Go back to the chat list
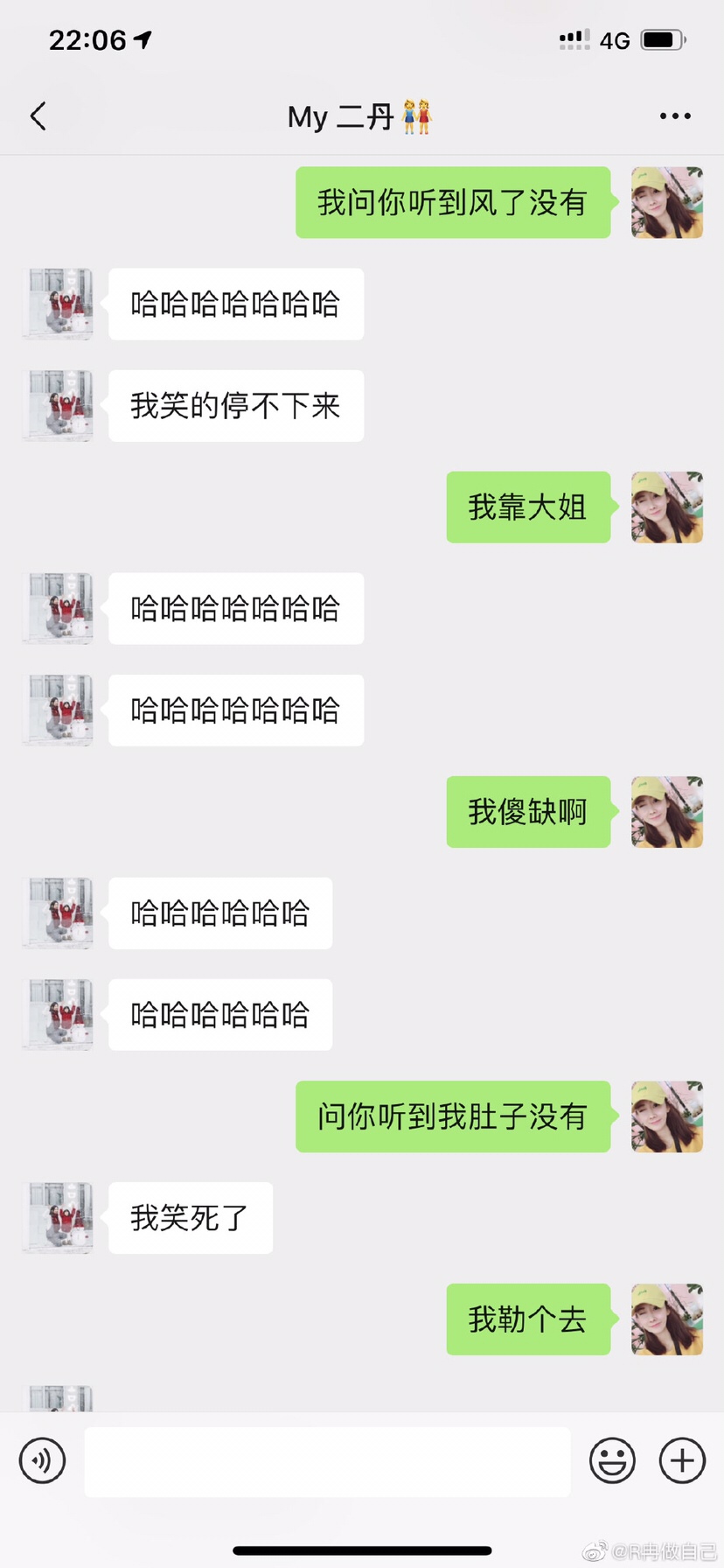The width and height of the screenshot is (724, 1568). click(38, 116)
